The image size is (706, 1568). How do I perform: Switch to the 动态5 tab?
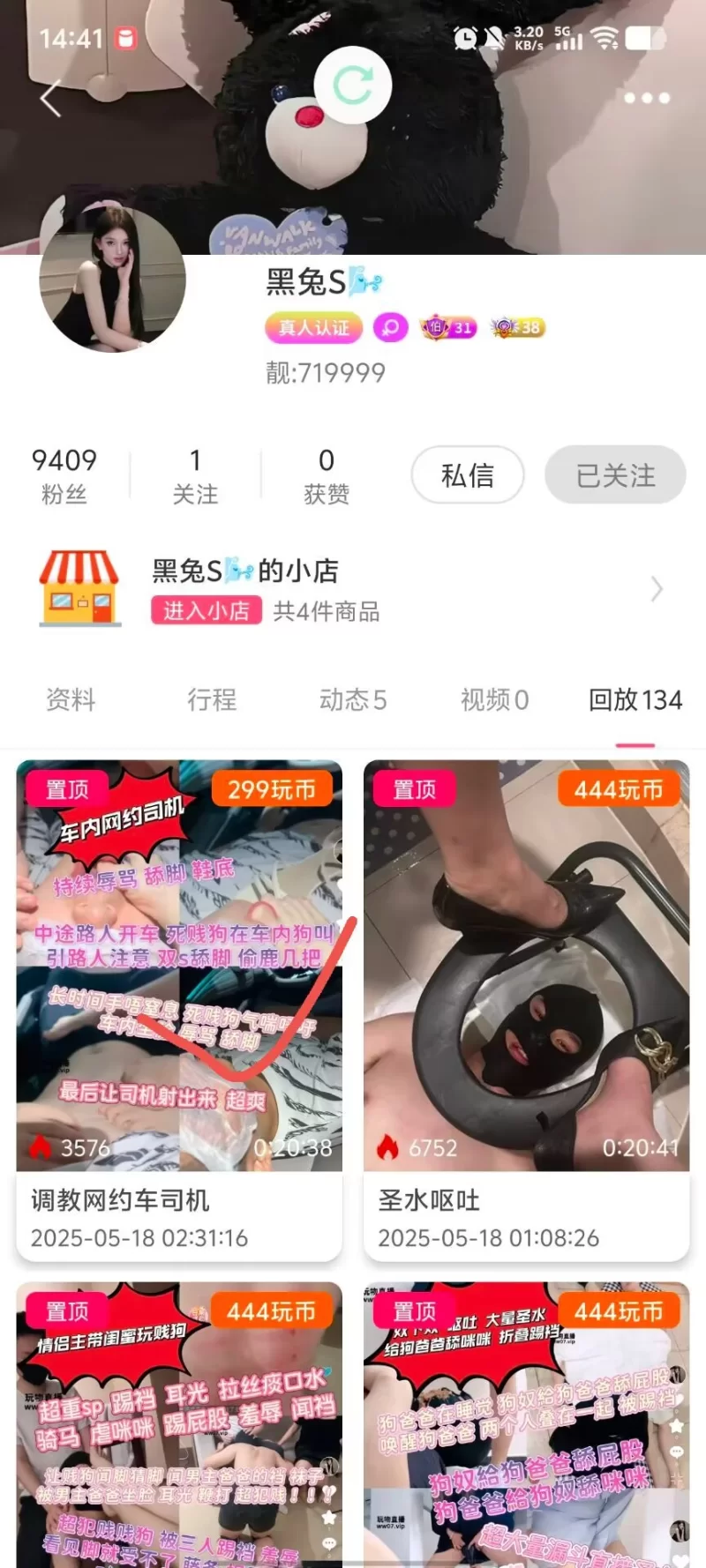353,700
